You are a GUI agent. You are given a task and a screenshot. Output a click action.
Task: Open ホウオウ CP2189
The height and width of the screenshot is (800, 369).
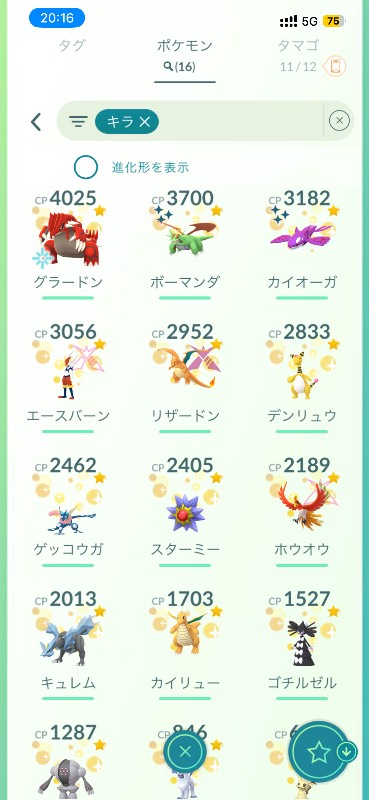[x=302, y=512]
